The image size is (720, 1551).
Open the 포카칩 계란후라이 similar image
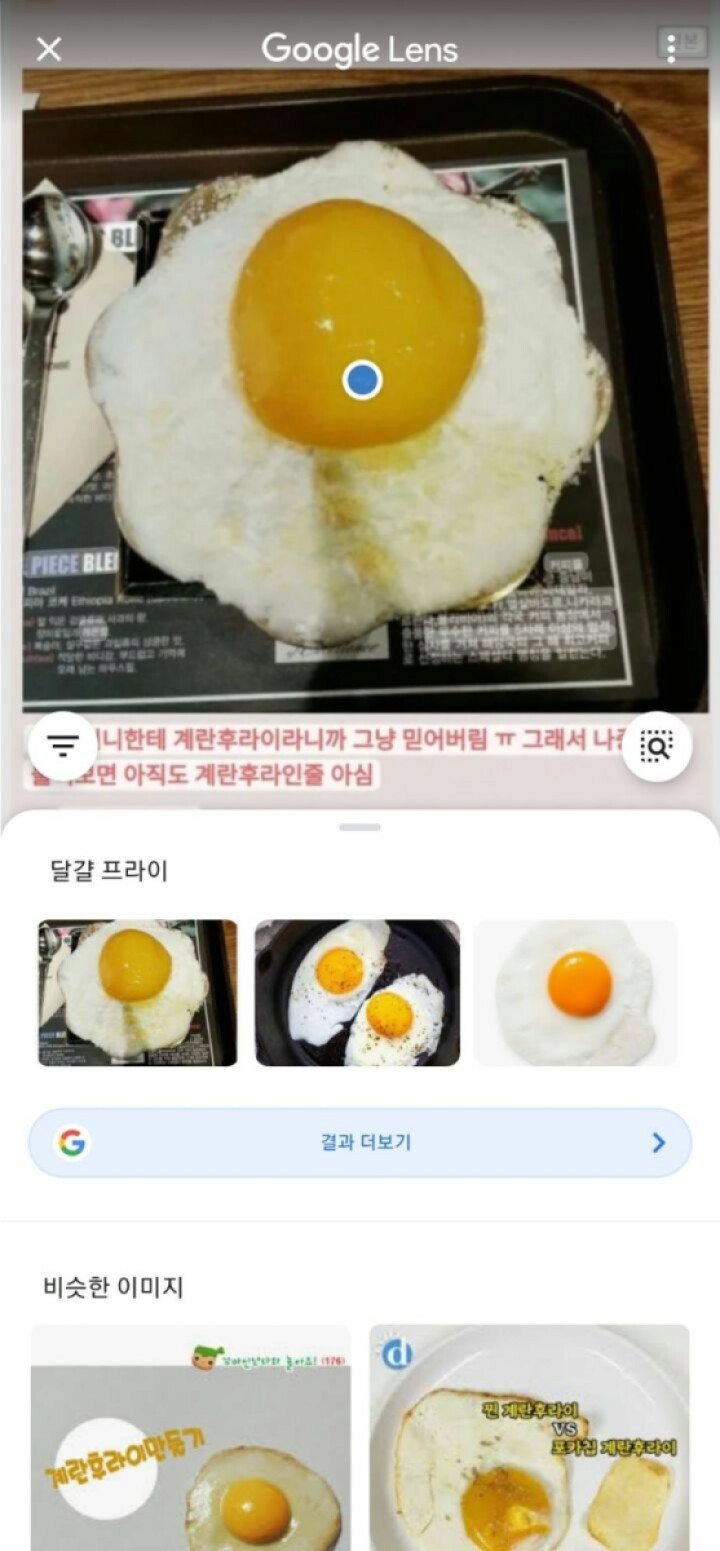529,1438
